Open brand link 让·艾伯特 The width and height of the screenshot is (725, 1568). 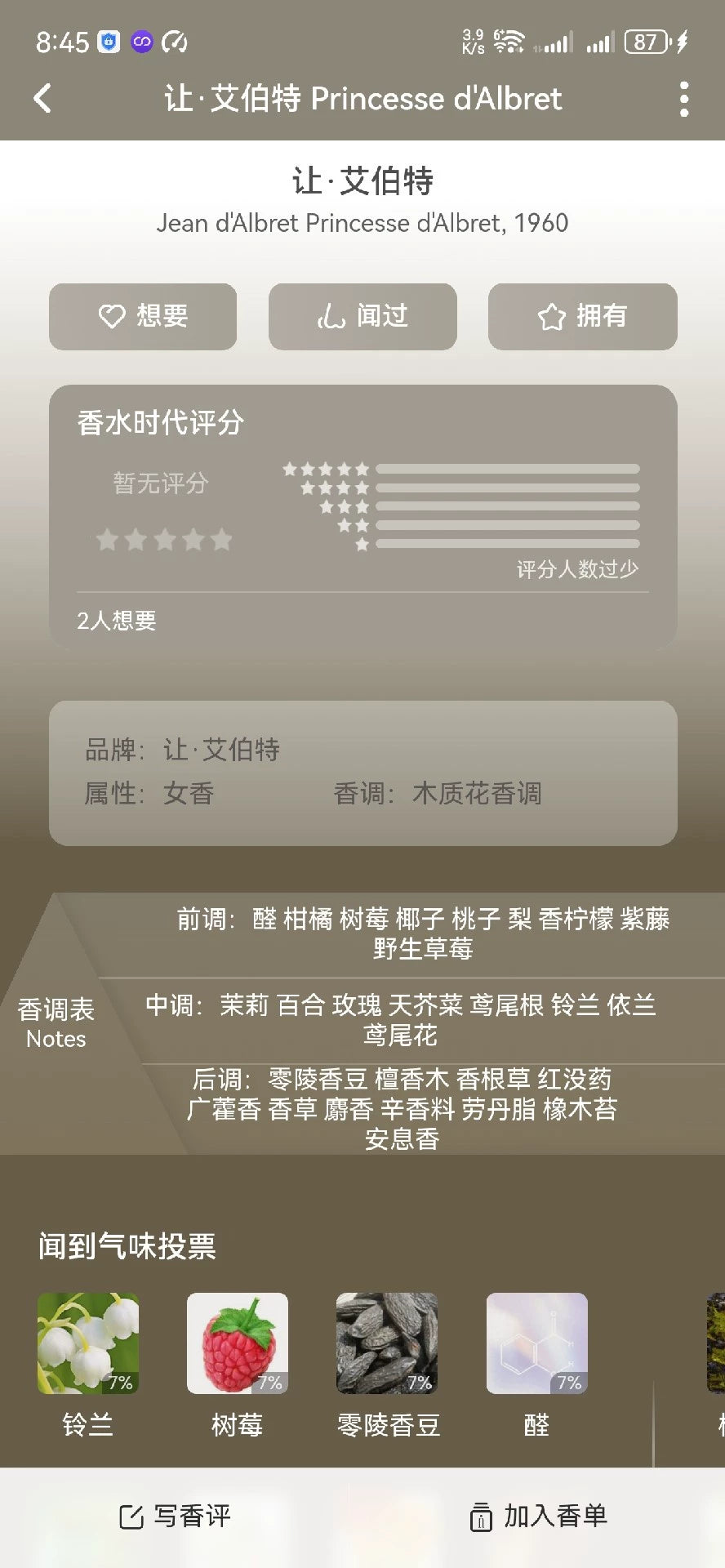point(221,749)
